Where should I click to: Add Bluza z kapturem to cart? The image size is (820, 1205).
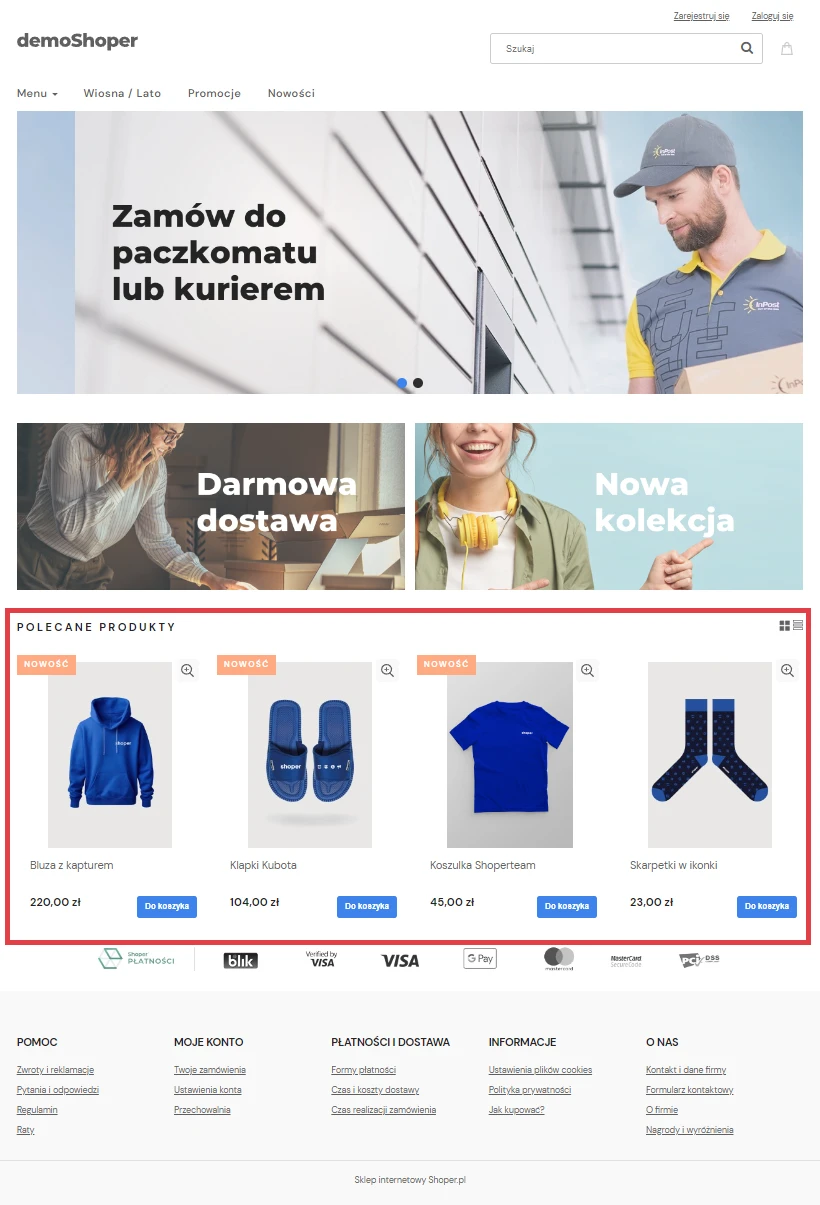(x=167, y=906)
